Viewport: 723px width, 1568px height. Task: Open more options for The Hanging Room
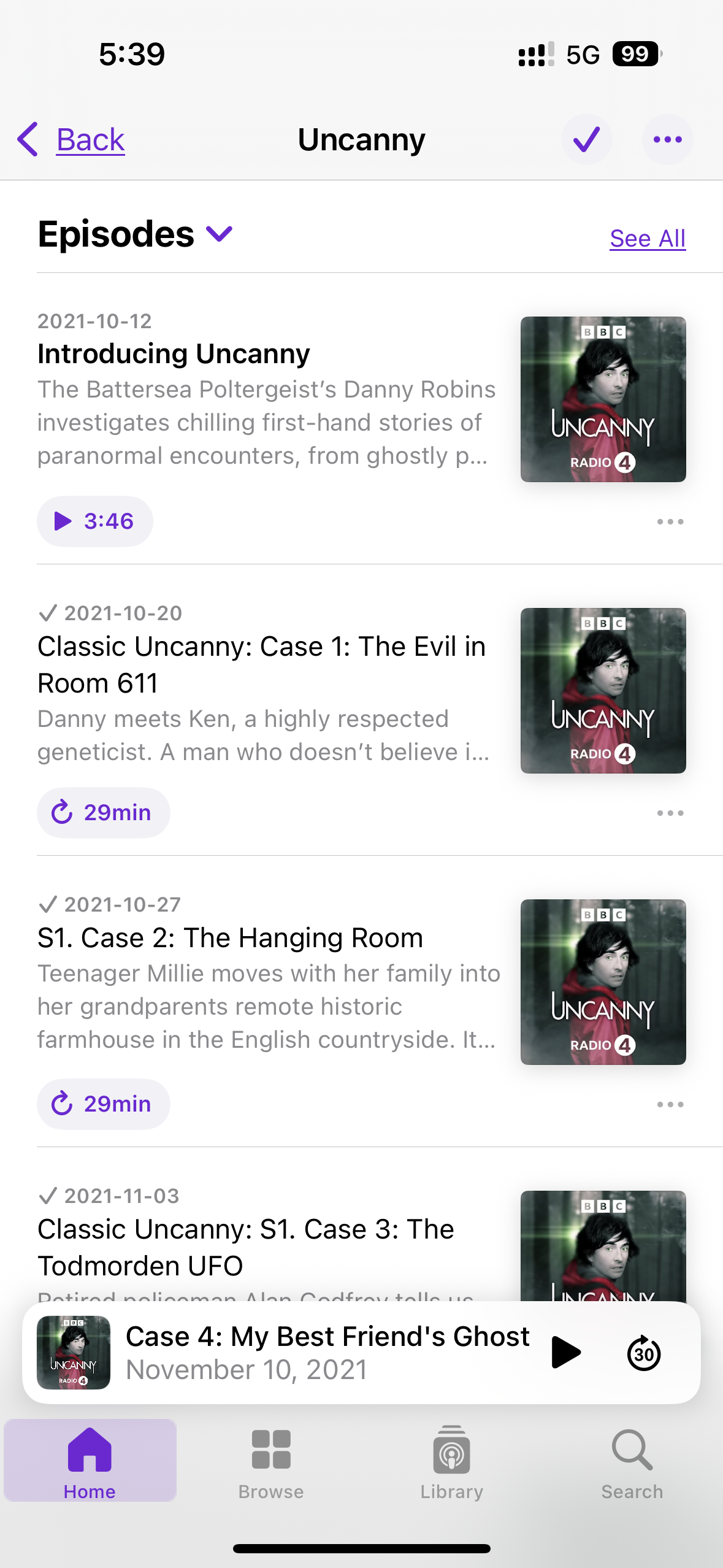point(670,1104)
